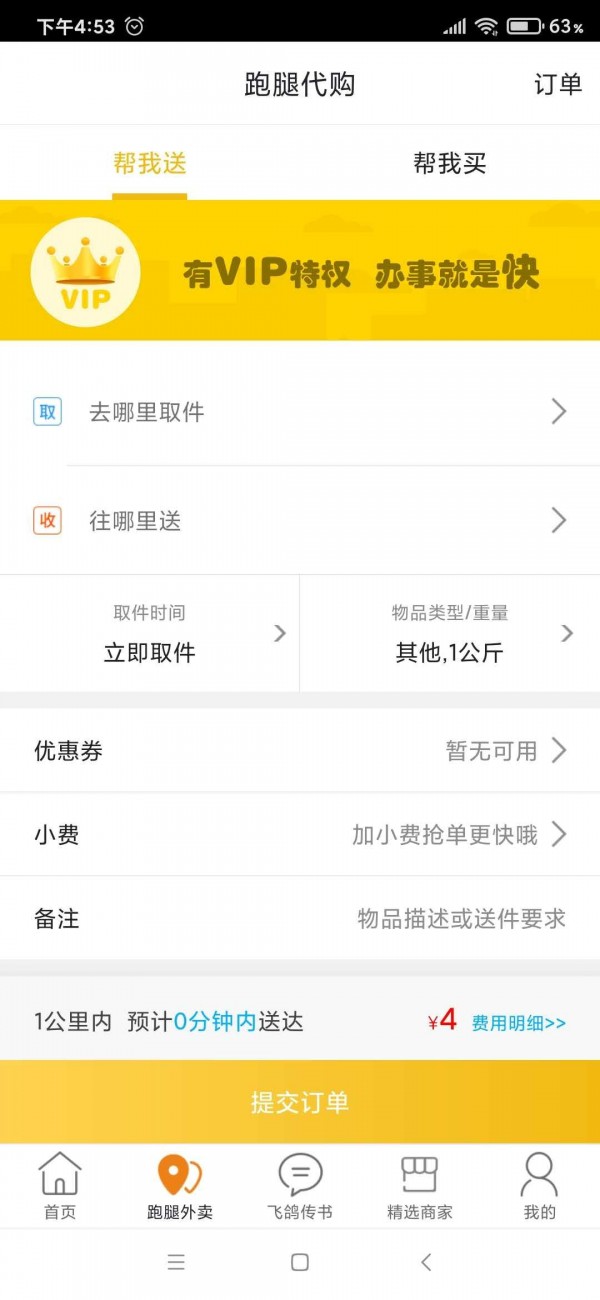View 费用明细 fee details
The image size is (600, 1300).
click(x=519, y=1022)
